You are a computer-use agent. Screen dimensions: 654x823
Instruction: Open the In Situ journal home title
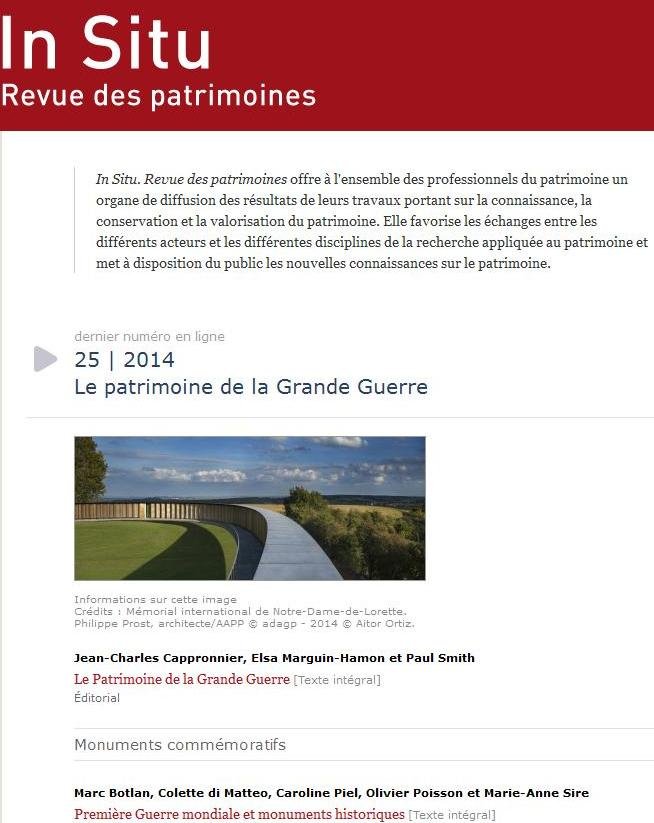pos(106,45)
